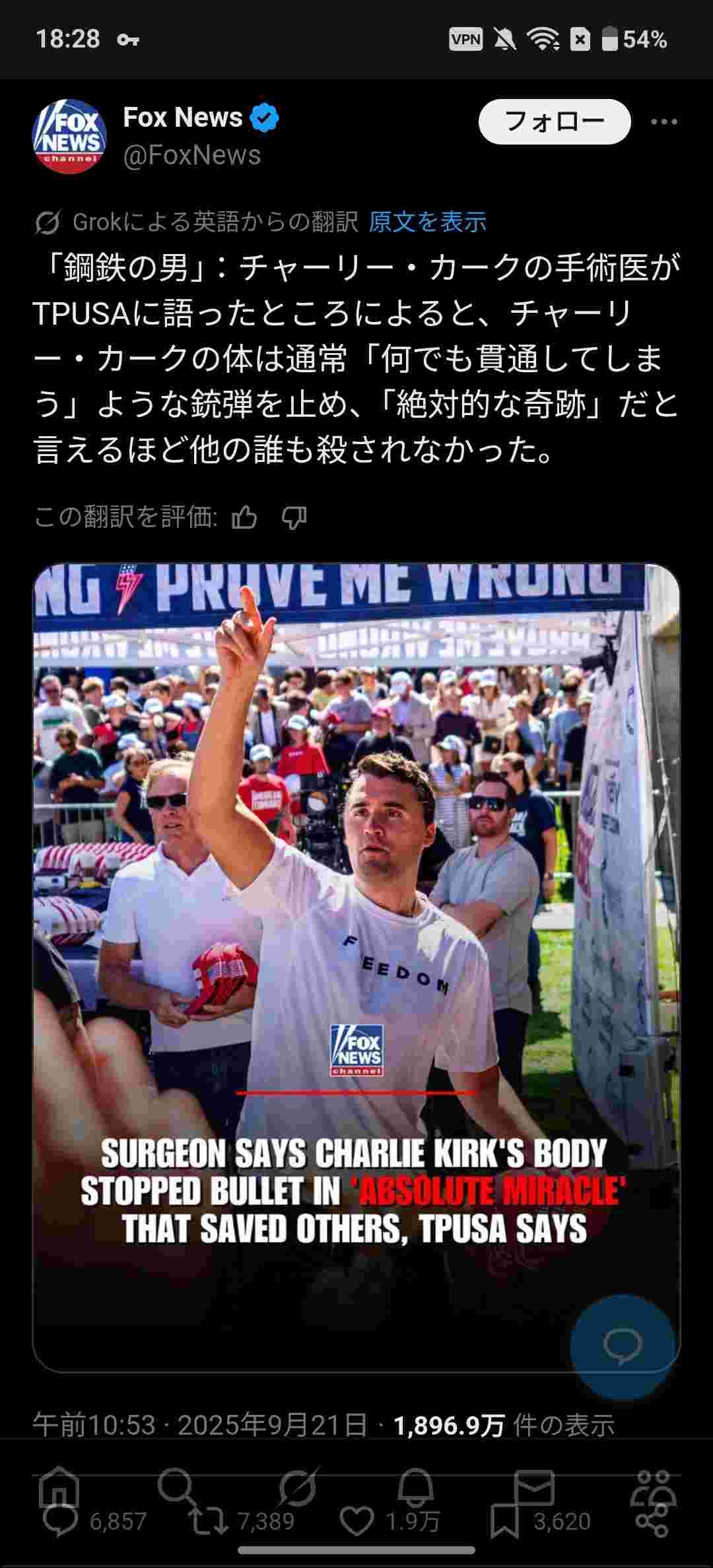This screenshot has width=713, height=1568.
Task: Open the Fox News profile picture
Action: pyautogui.click(x=69, y=136)
